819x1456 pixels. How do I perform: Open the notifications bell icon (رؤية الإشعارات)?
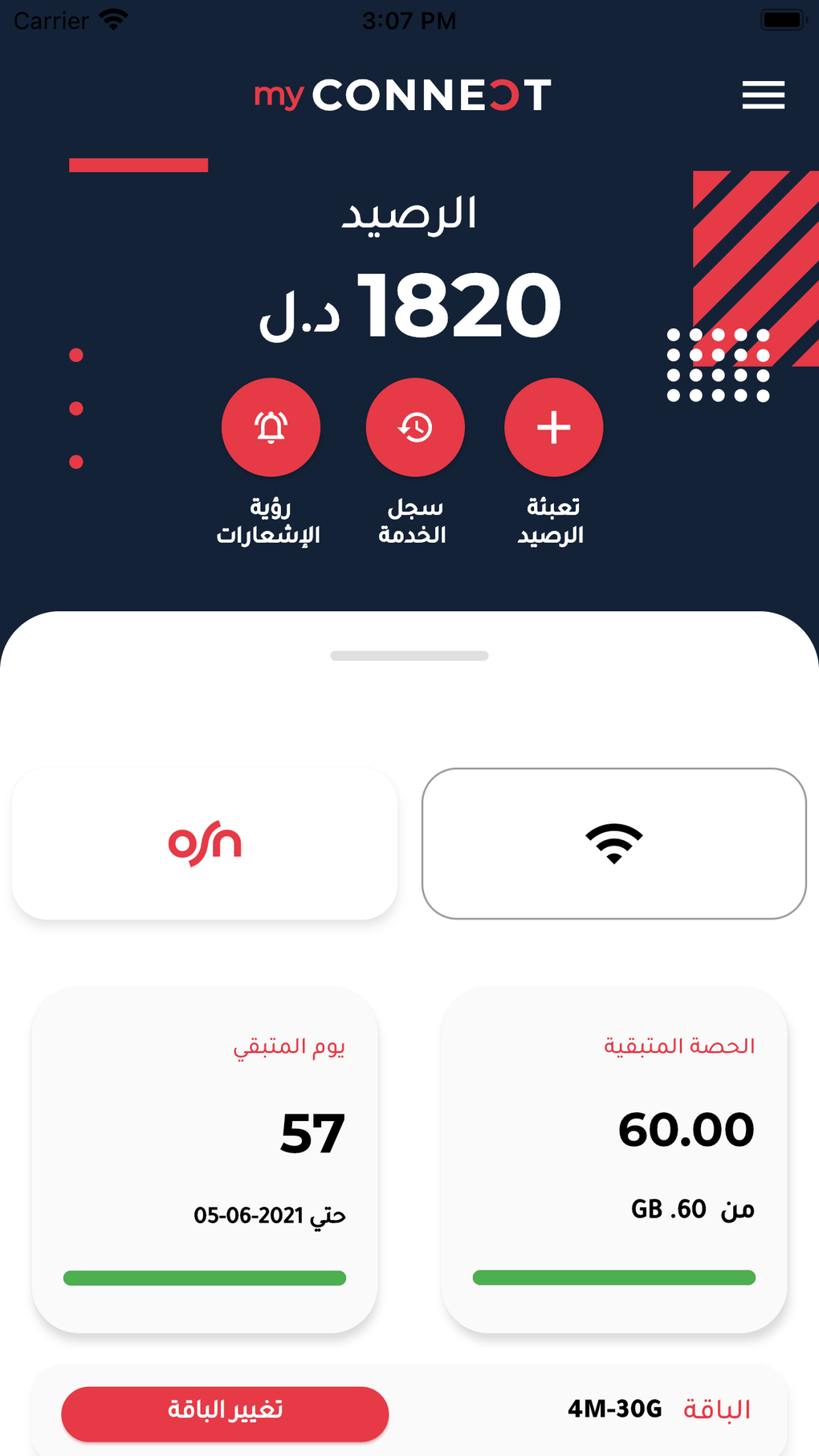coord(271,427)
